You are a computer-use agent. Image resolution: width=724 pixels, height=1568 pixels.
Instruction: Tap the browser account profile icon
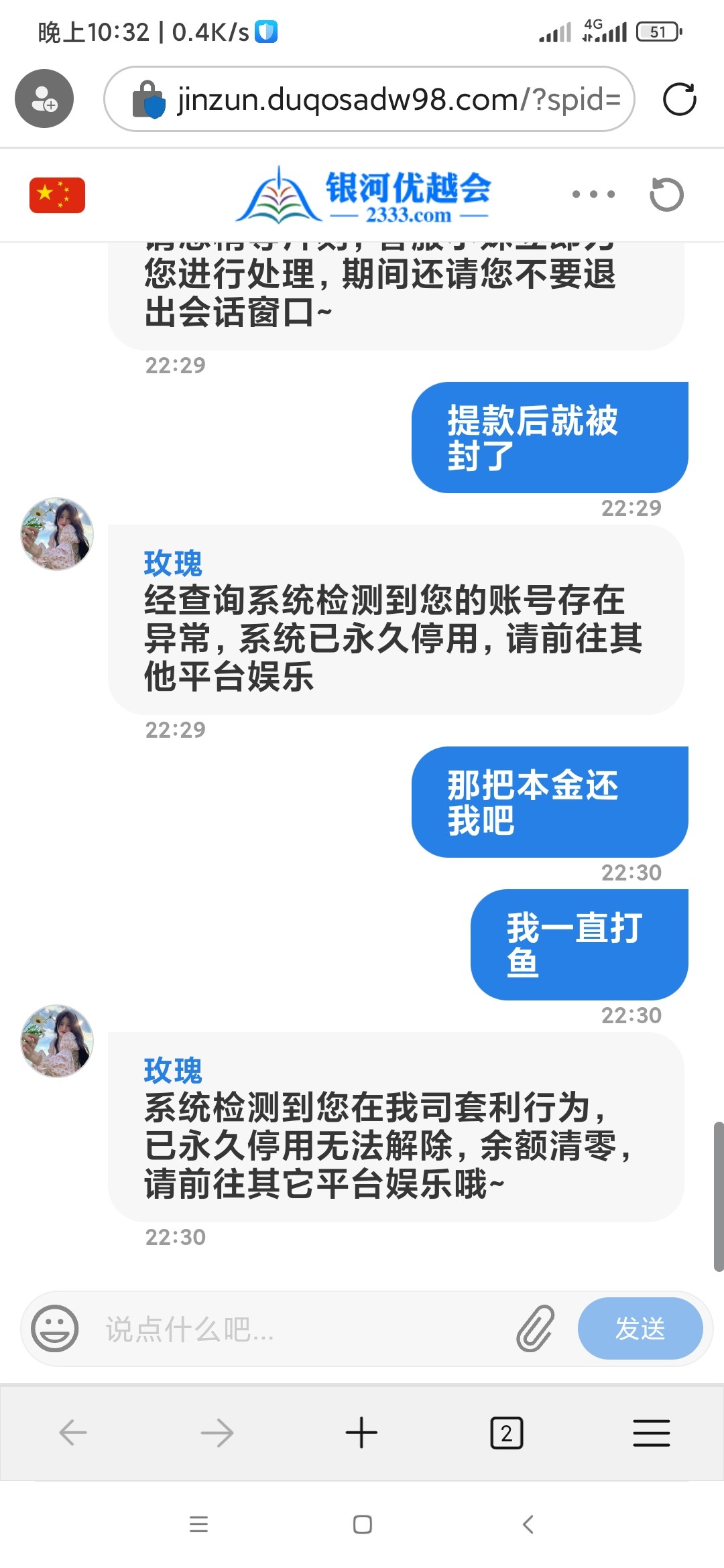(44, 99)
